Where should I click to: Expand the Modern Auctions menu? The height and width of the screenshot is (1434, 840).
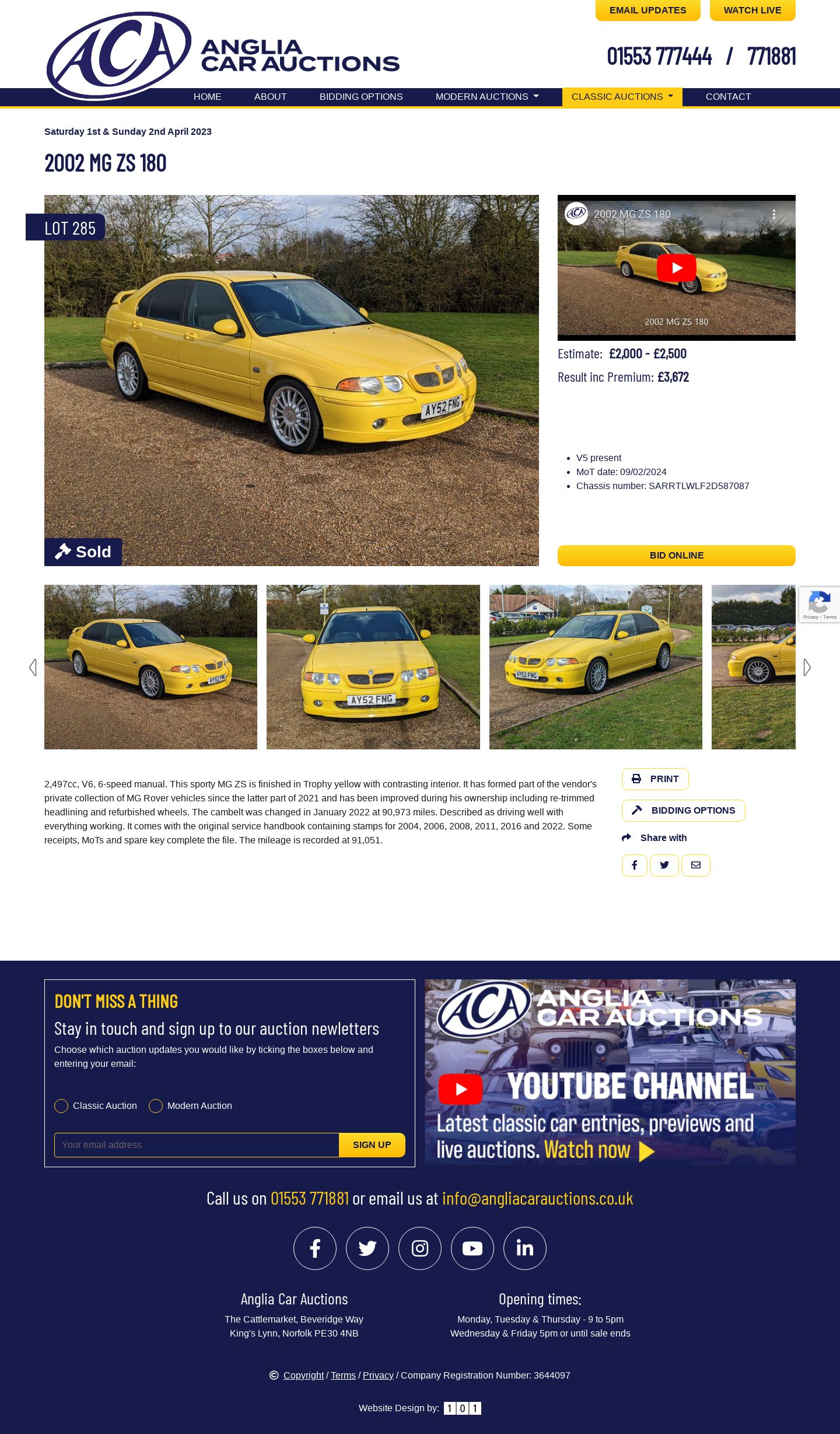tap(487, 97)
